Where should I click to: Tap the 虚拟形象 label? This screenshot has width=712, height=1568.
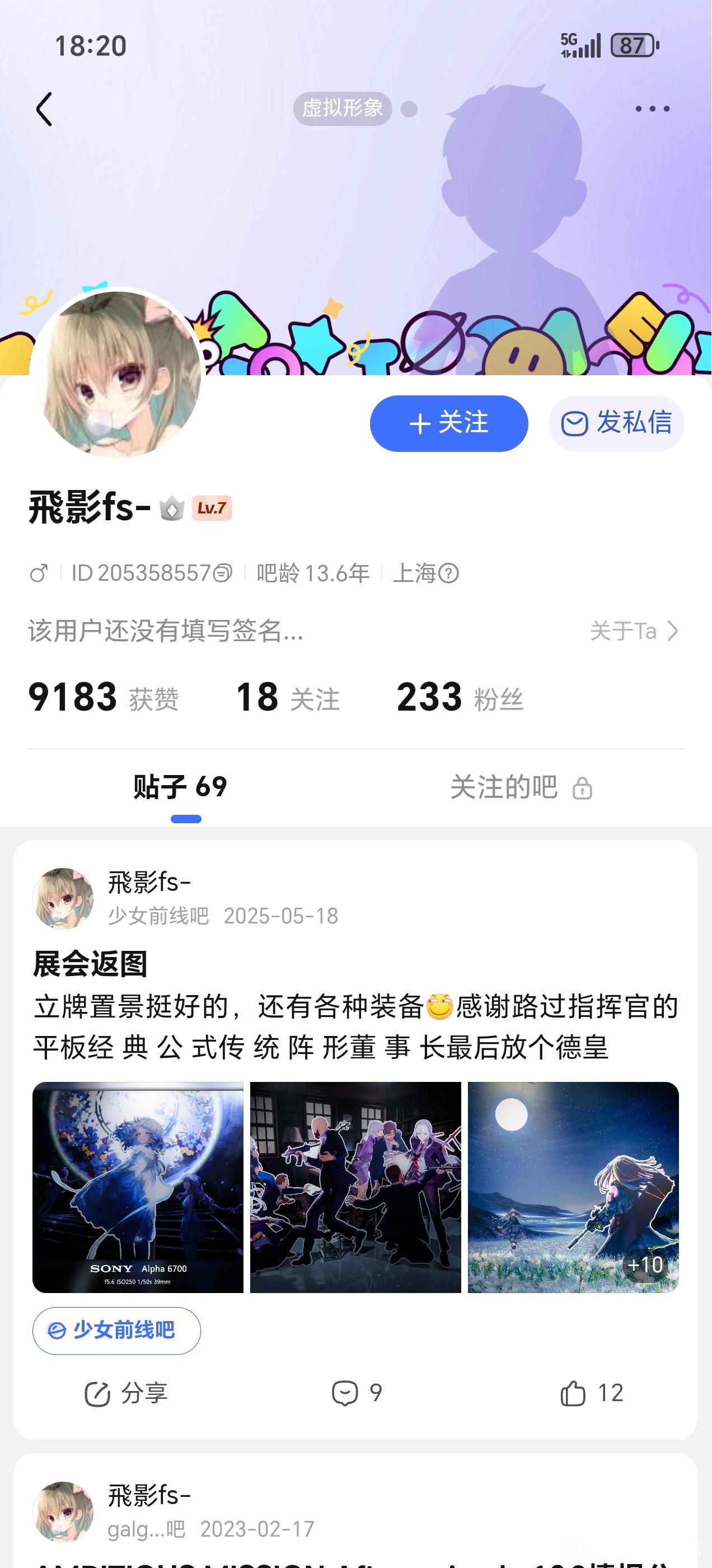343,109
